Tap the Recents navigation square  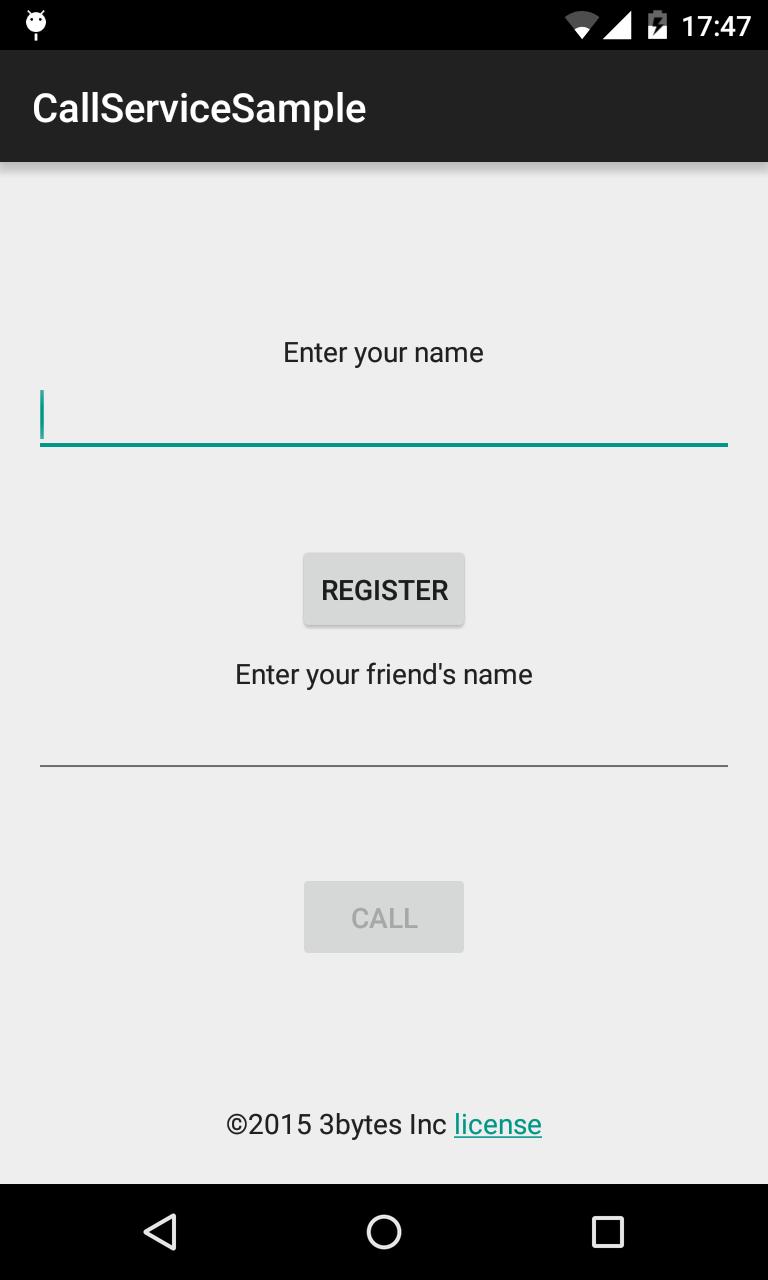pyautogui.click(x=607, y=1231)
